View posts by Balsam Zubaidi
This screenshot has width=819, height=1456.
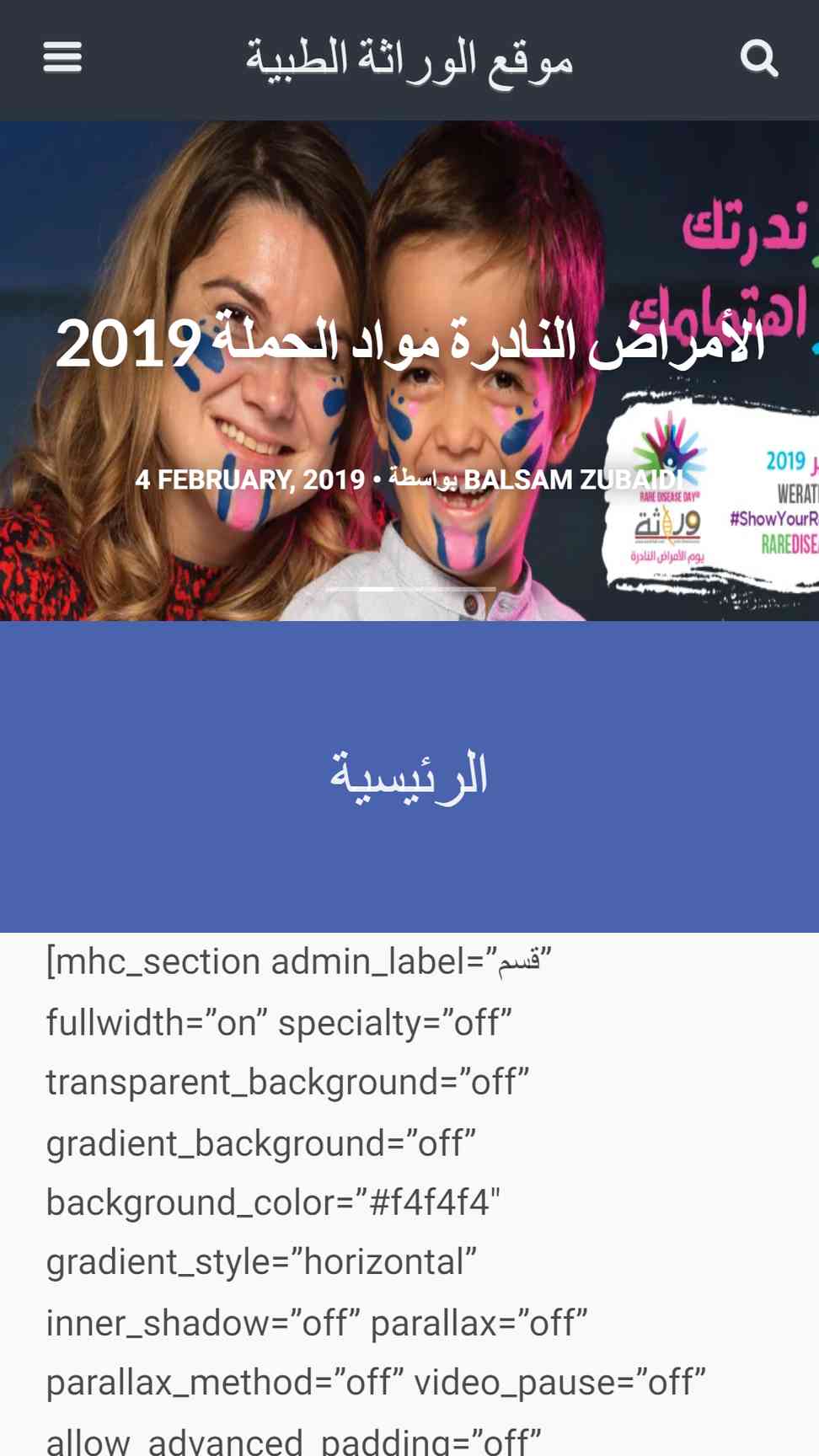[x=573, y=479]
